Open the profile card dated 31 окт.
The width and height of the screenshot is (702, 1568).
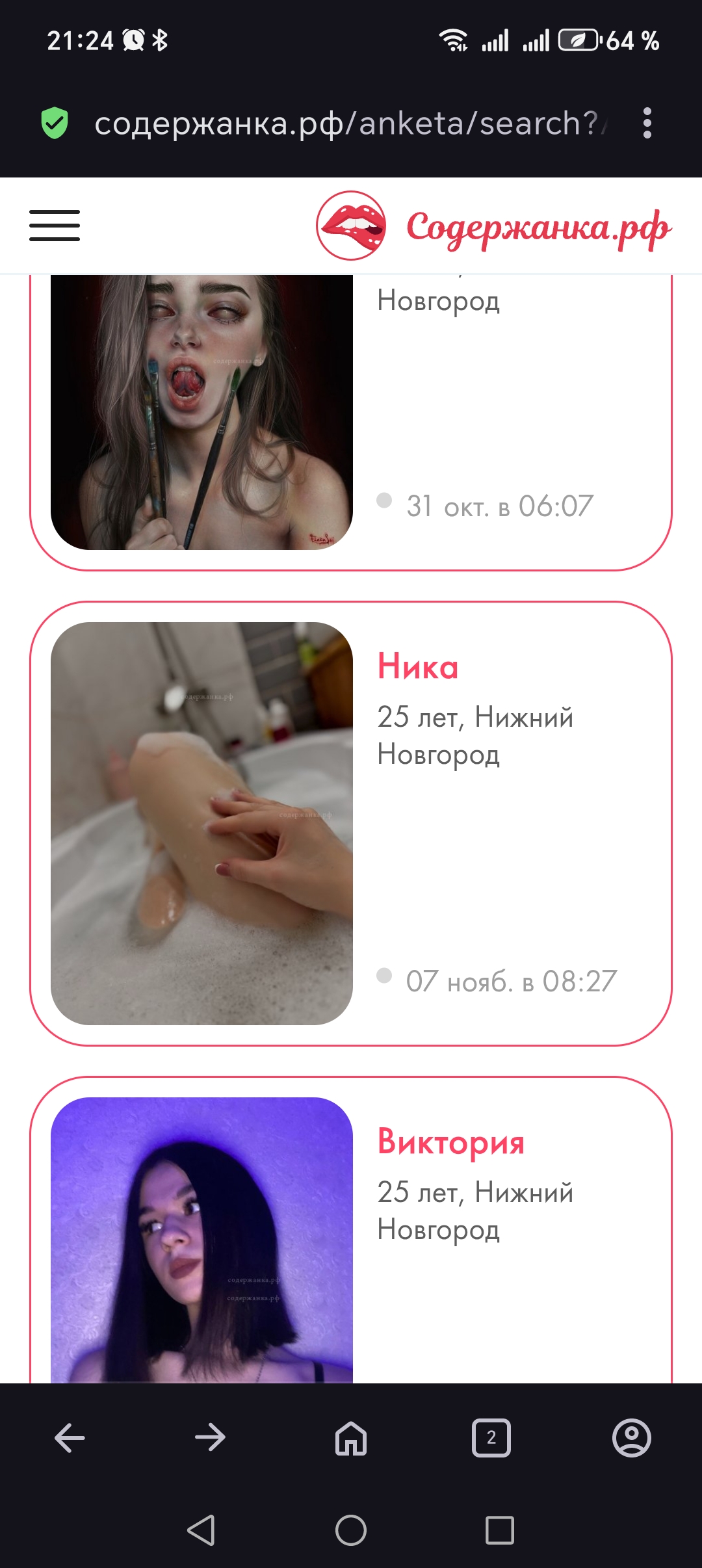pyautogui.click(x=351, y=423)
